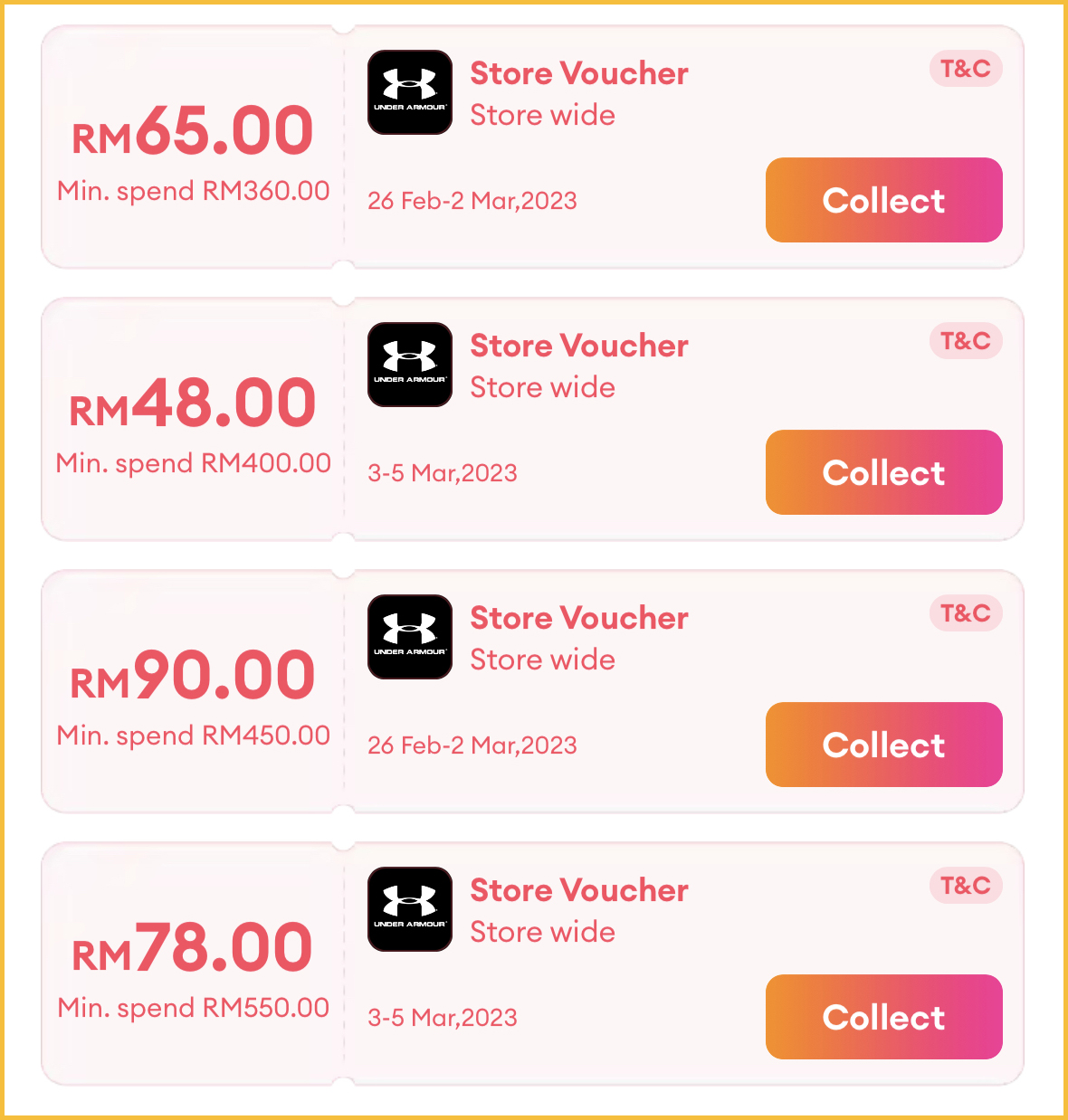Collect the RM78.00 store voucher
This screenshot has height=1120, width=1068.
point(883,1017)
